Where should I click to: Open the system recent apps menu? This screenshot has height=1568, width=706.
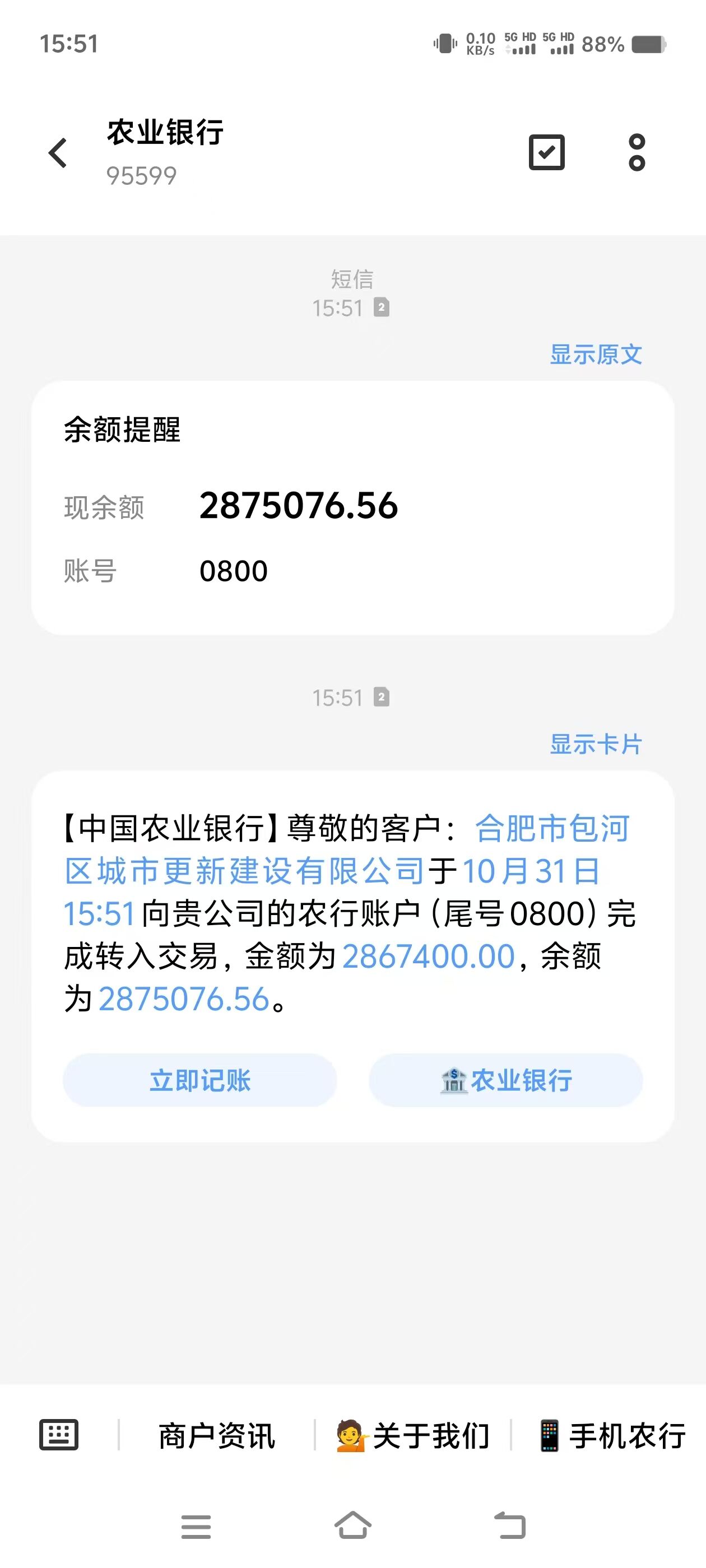(196, 1527)
